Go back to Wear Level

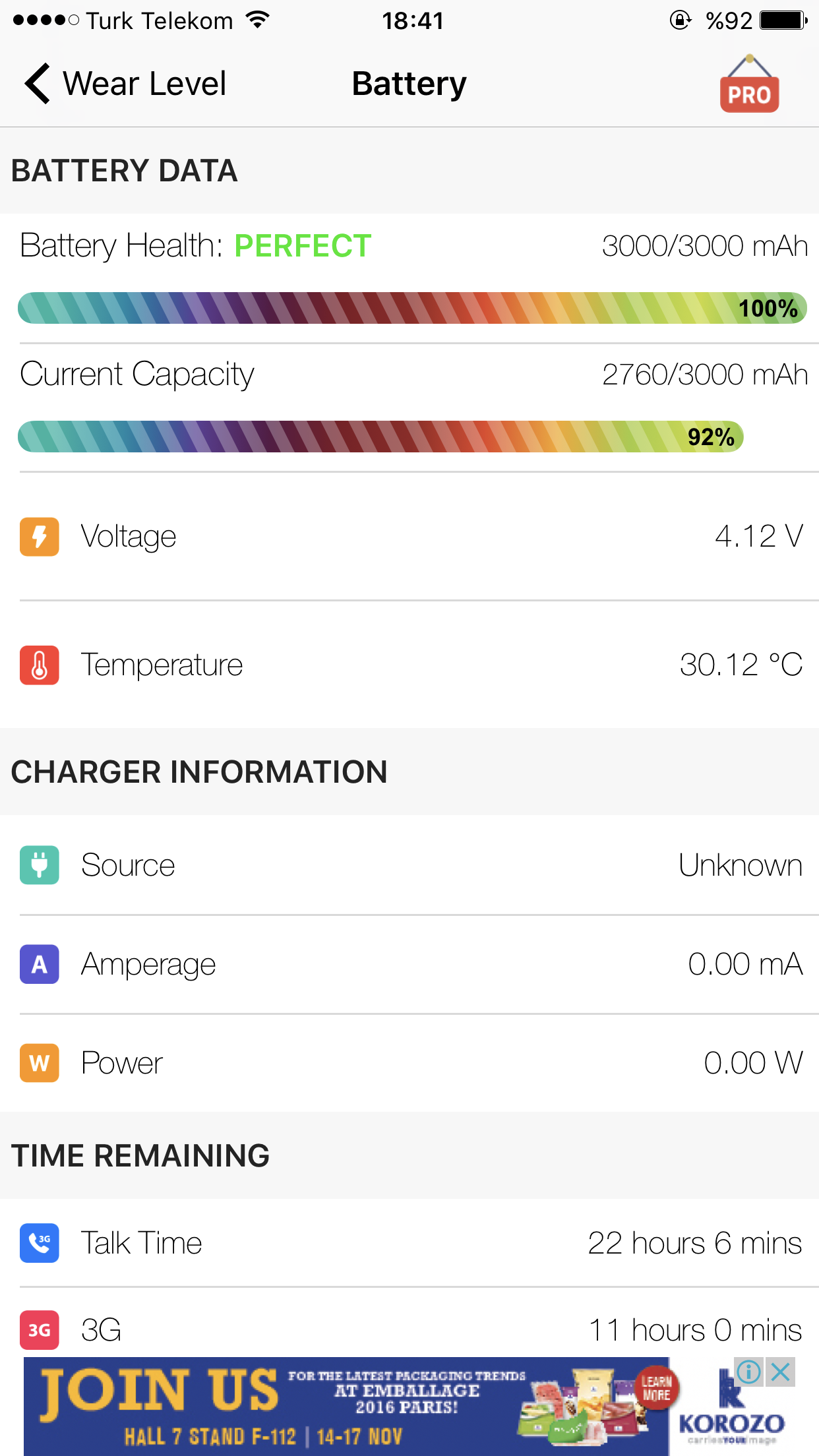[x=125, y=84]
